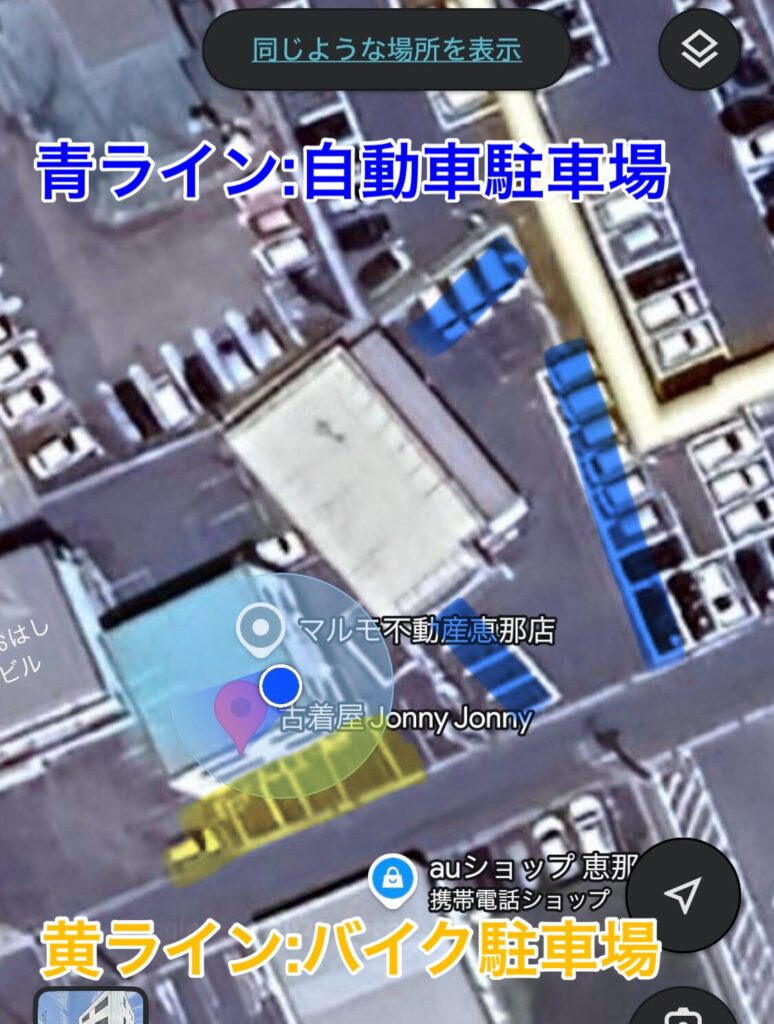Screen dimensions: 774x1024
Task: Open the map layers button
Action: click(x=700, y=50)
